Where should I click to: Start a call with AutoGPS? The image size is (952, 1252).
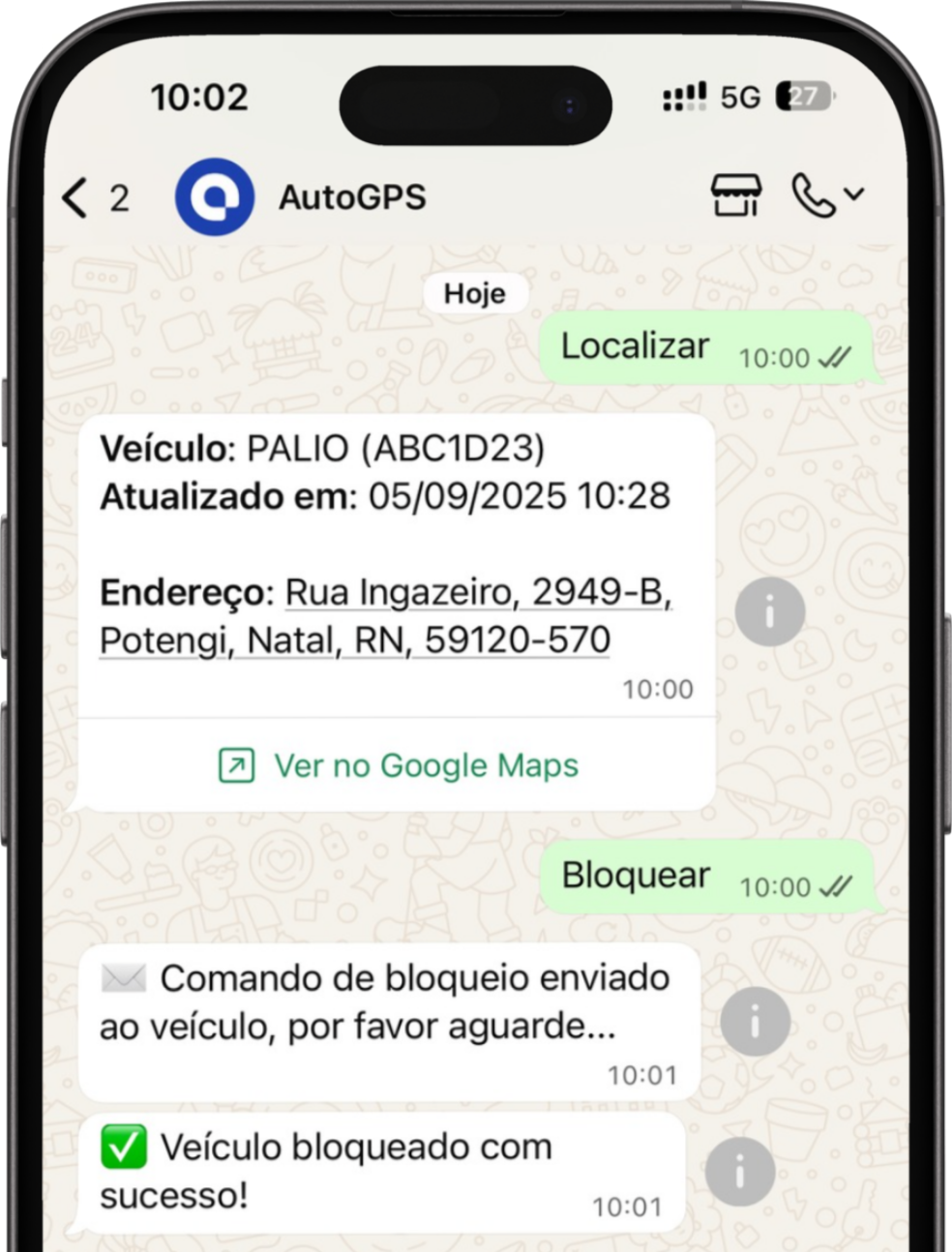[x=814, y=195]
